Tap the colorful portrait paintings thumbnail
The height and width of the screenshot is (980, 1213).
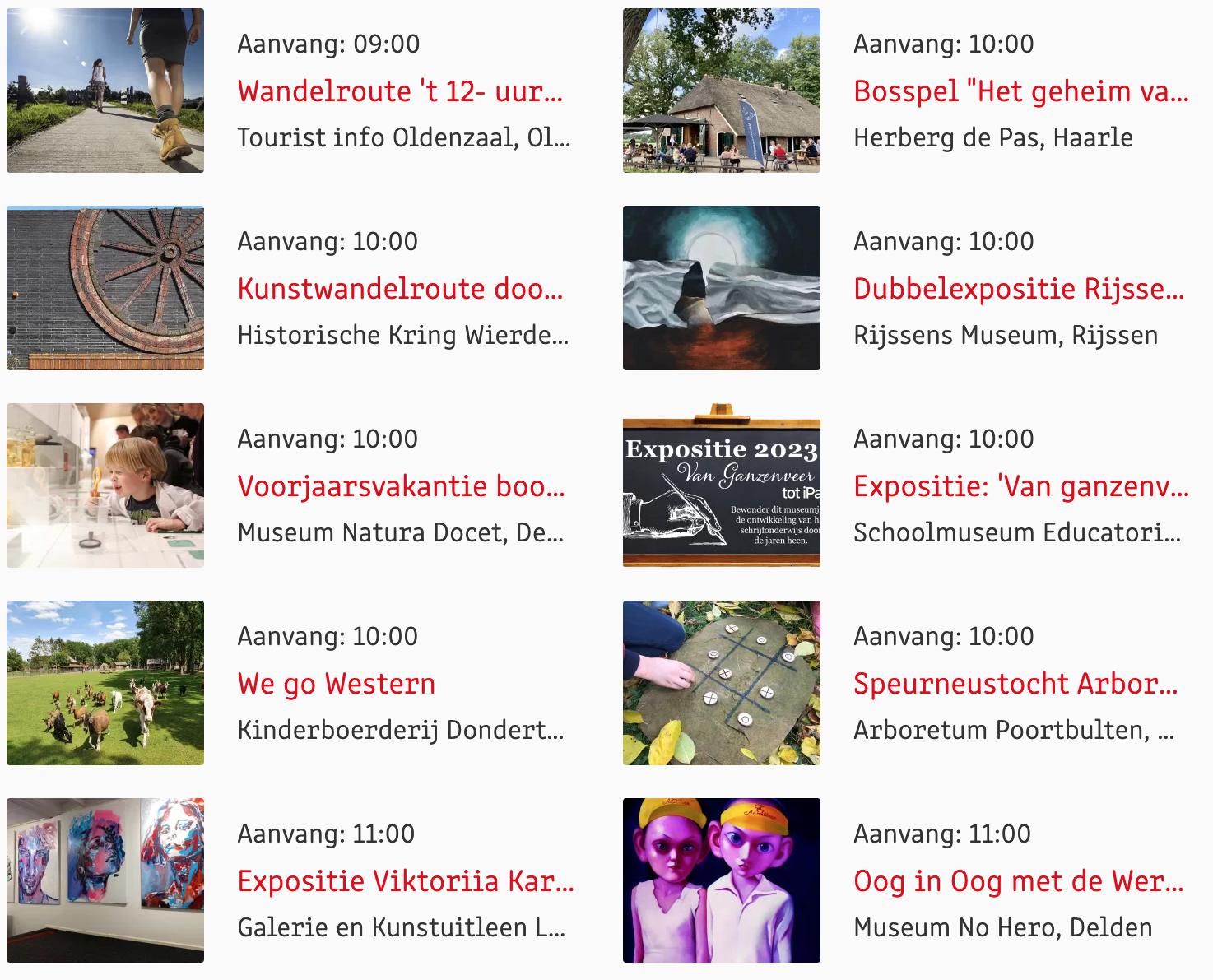pyautogui.click(x=105, y=880)
